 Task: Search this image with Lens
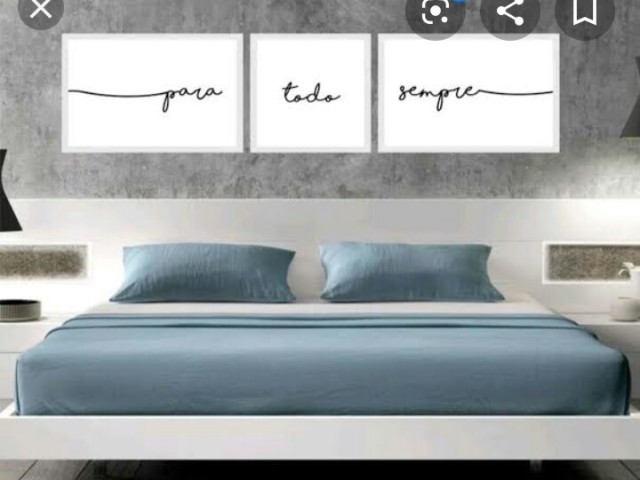tap(435, 12)
